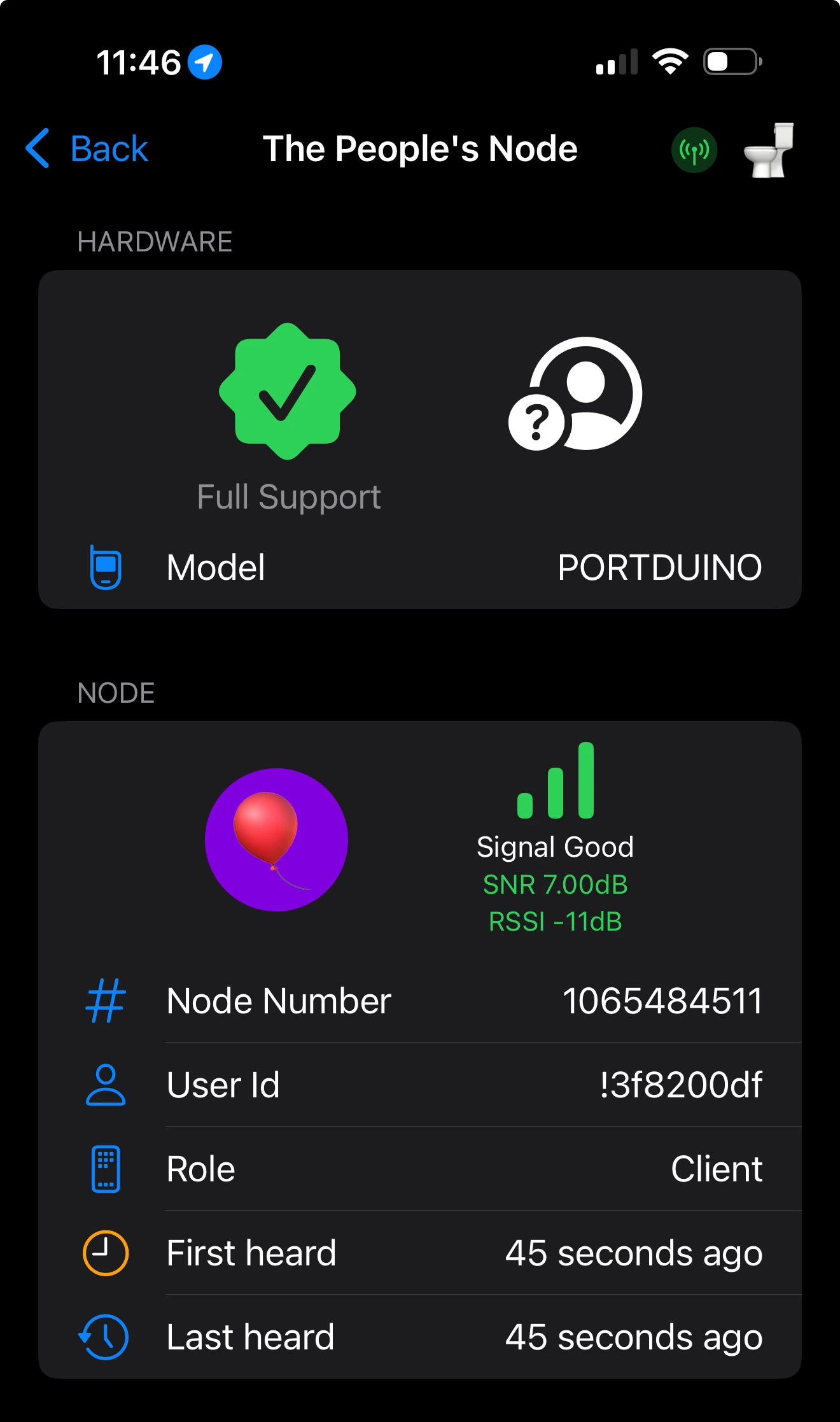Tap the keypad icon next to Role

click(x=105, y=1169)
